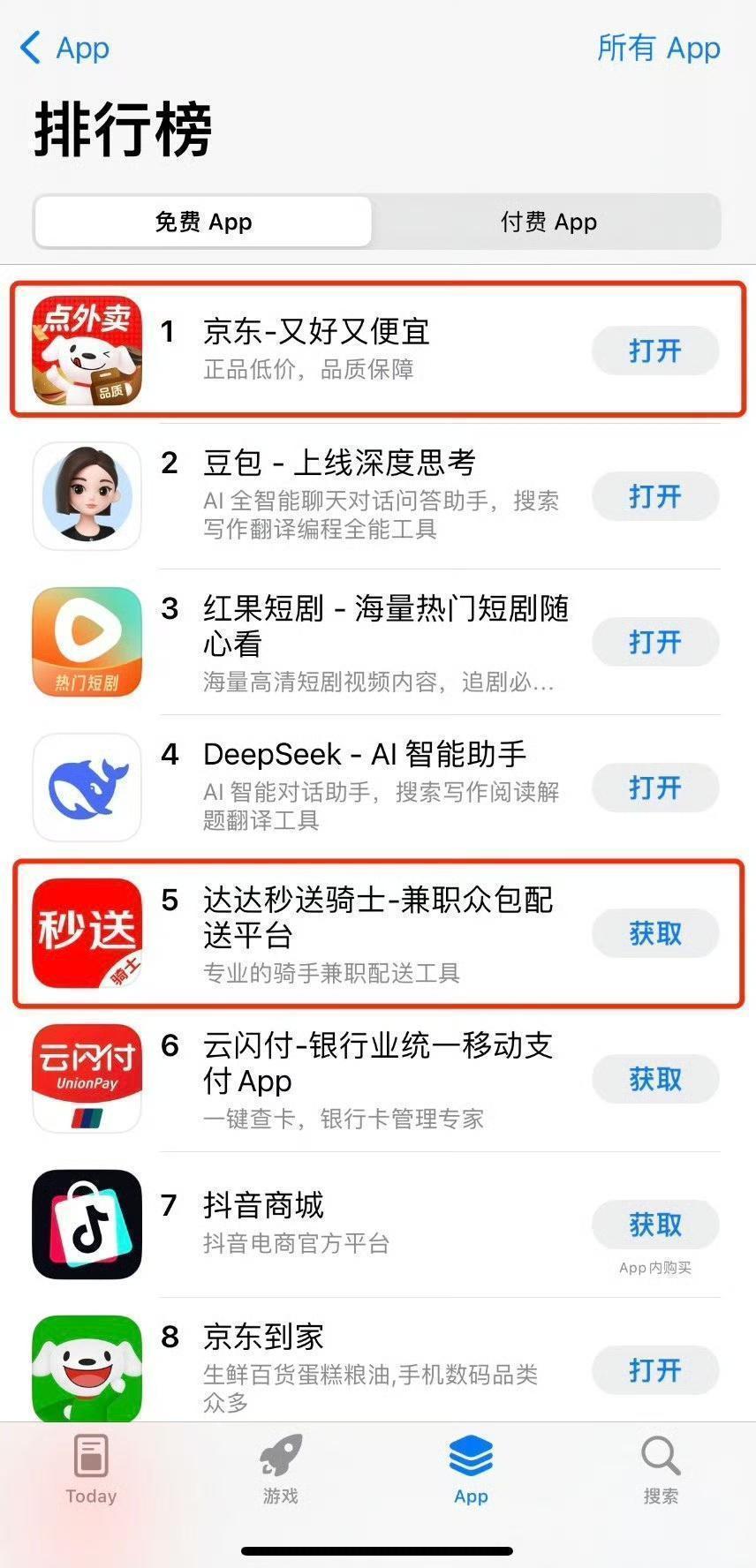
Task: Tap 打开 next to 豆包
Action: coord(654,496)
